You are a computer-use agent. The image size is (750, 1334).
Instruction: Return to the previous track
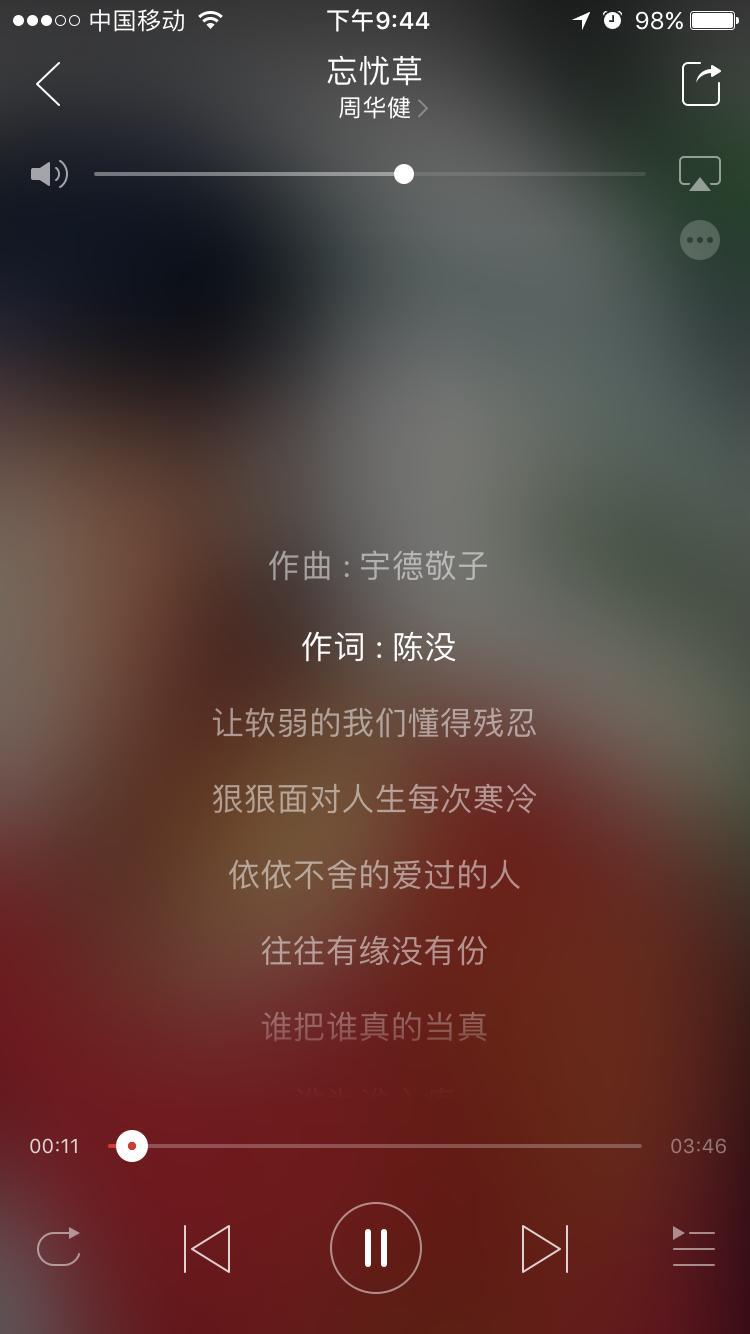pos(207,1248)
